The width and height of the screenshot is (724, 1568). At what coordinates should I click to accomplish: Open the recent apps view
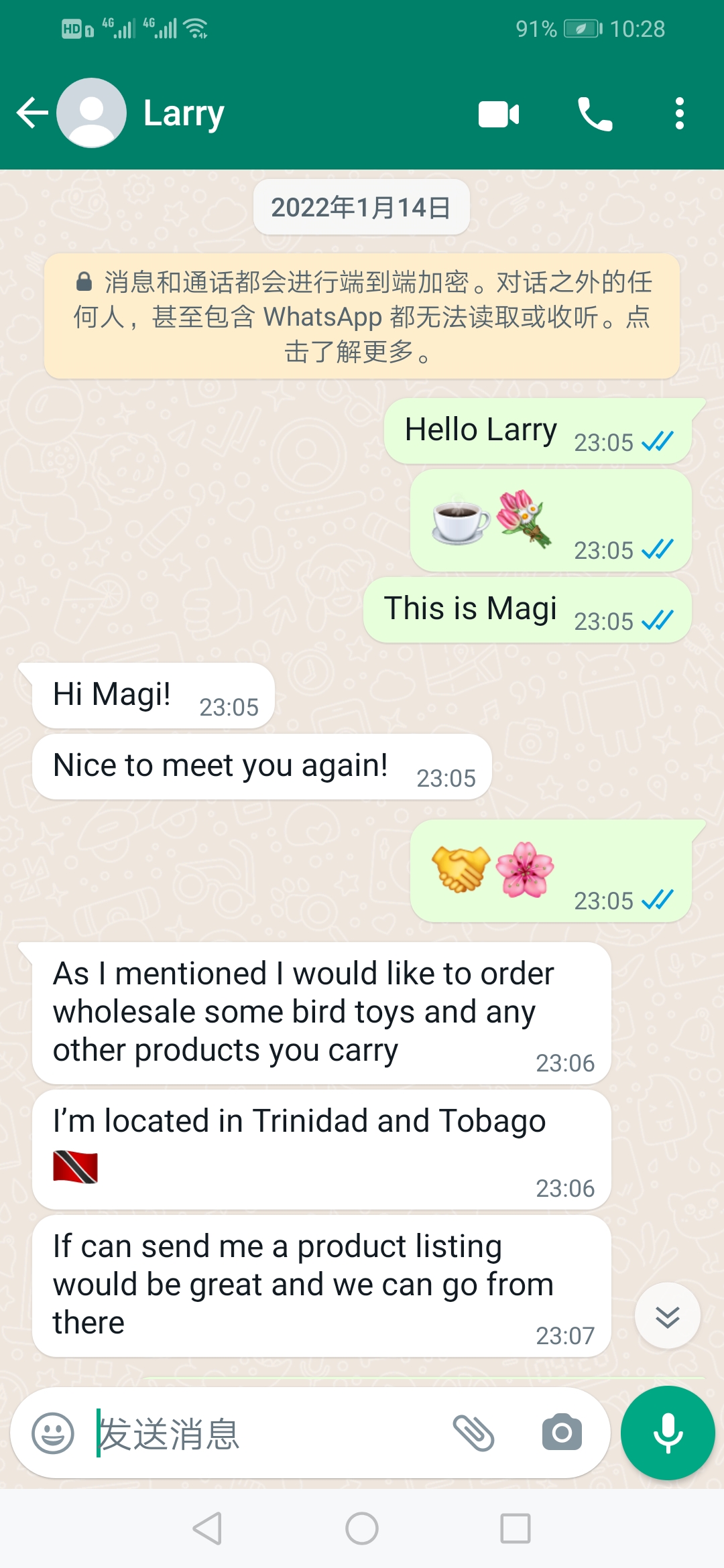(x=516, y=1528)
